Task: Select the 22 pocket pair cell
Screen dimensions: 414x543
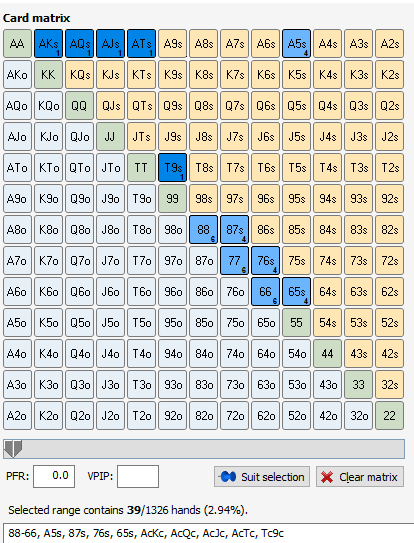Action: [x=390, y=416]
